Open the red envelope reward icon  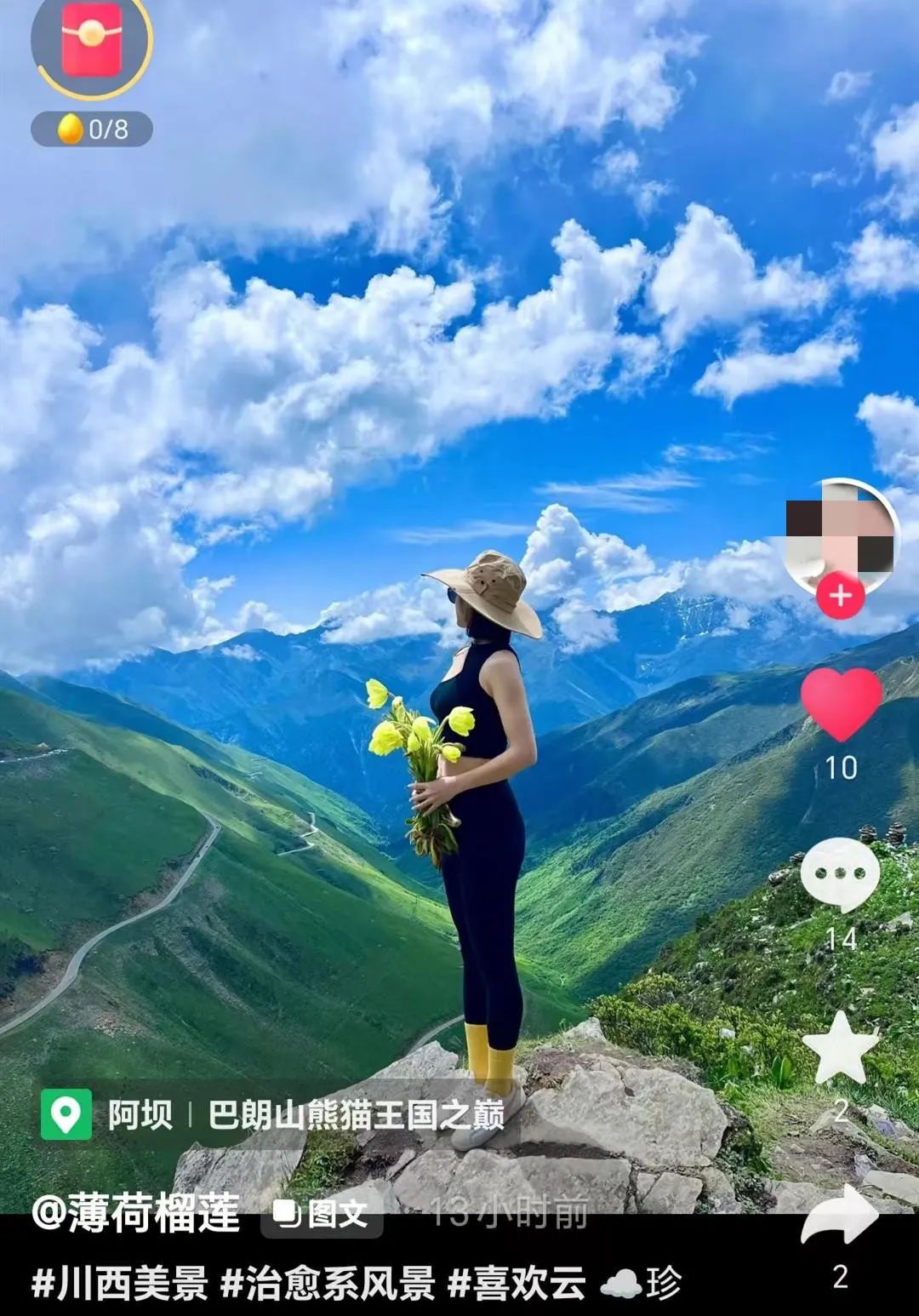(x=91, y=40)
